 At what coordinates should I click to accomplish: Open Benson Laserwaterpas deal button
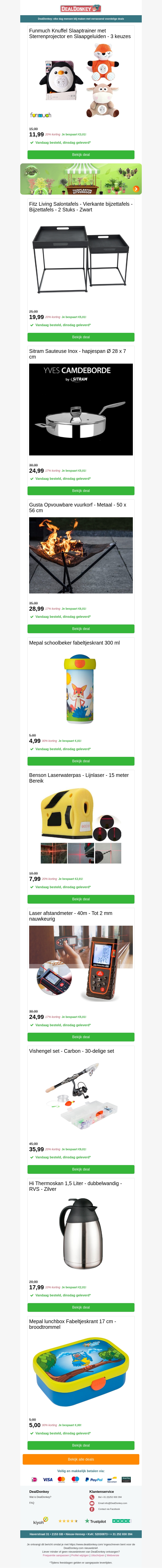pos(81,899)
